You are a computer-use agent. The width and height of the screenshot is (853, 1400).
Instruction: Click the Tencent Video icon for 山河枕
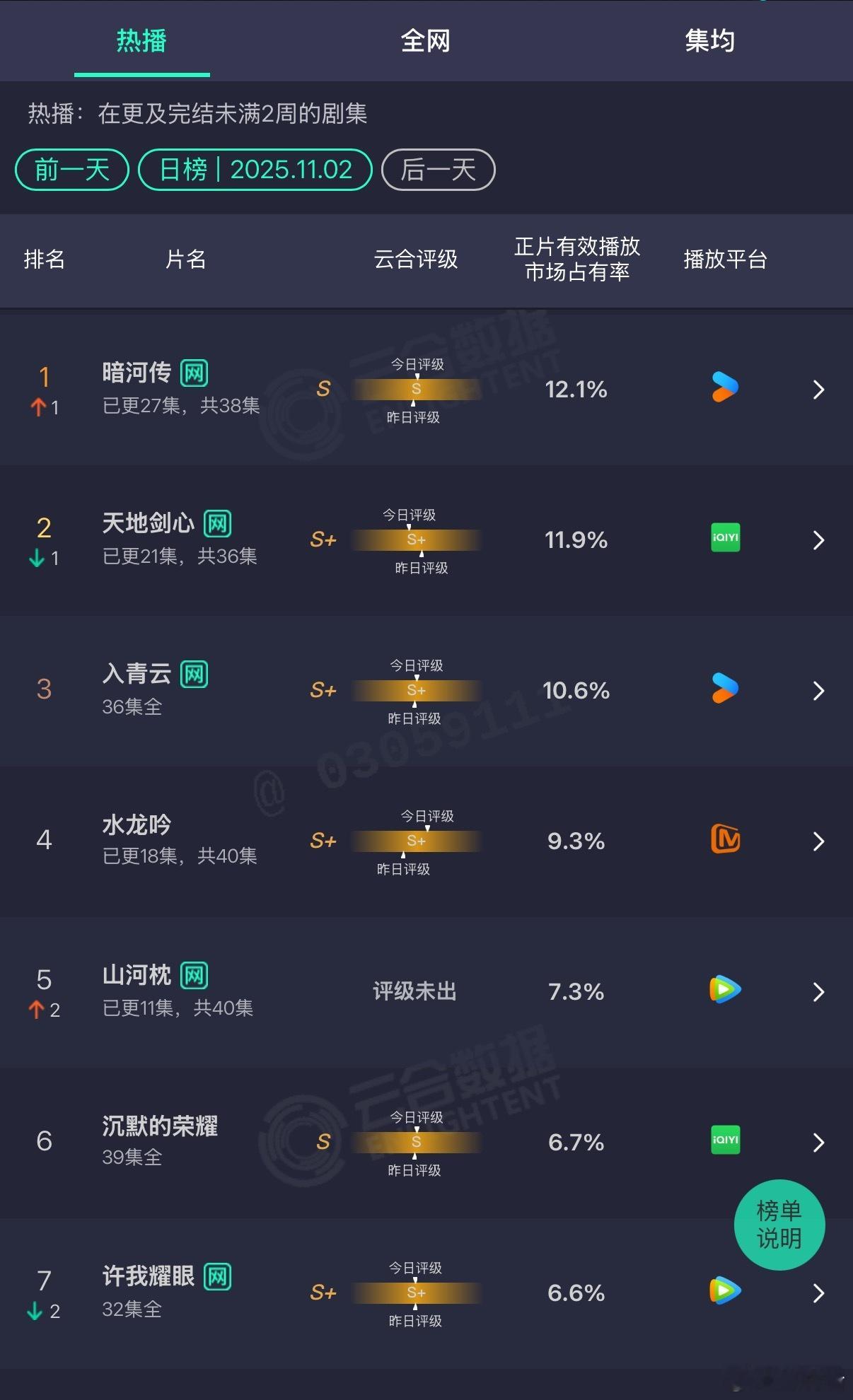[724, 991]
